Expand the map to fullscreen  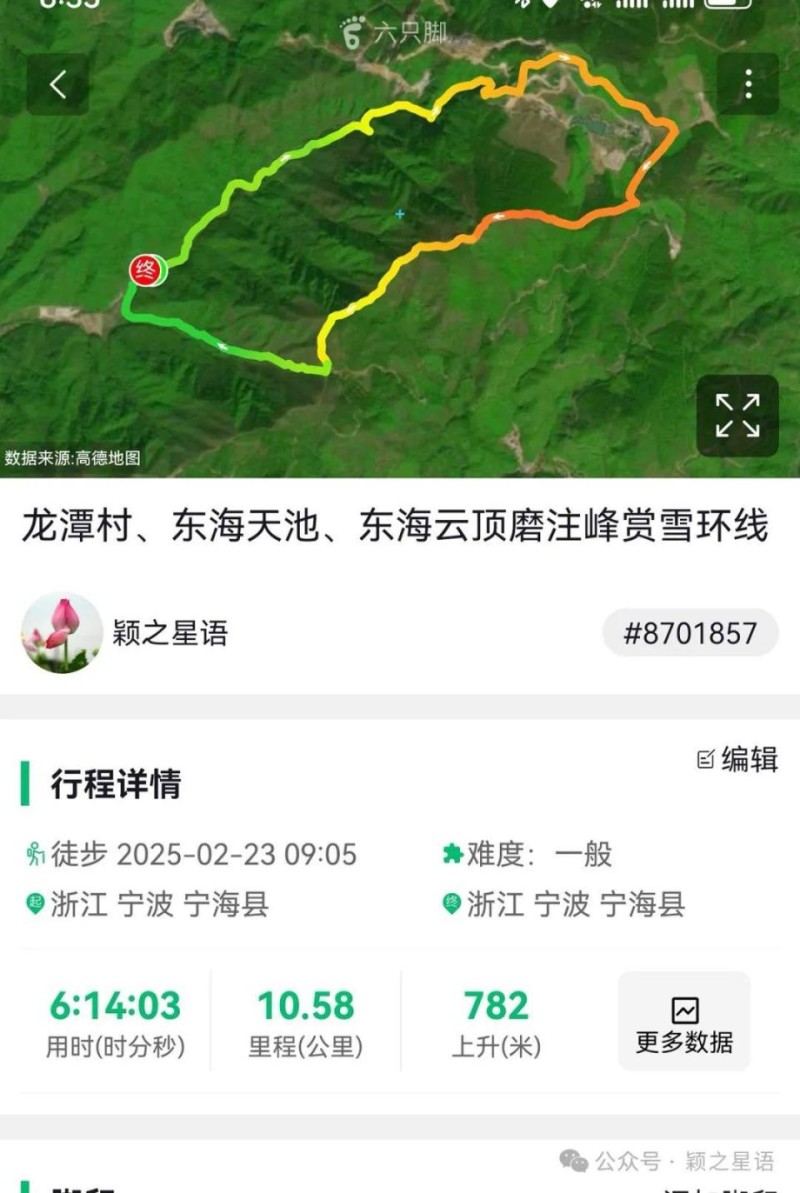point(737,415)
